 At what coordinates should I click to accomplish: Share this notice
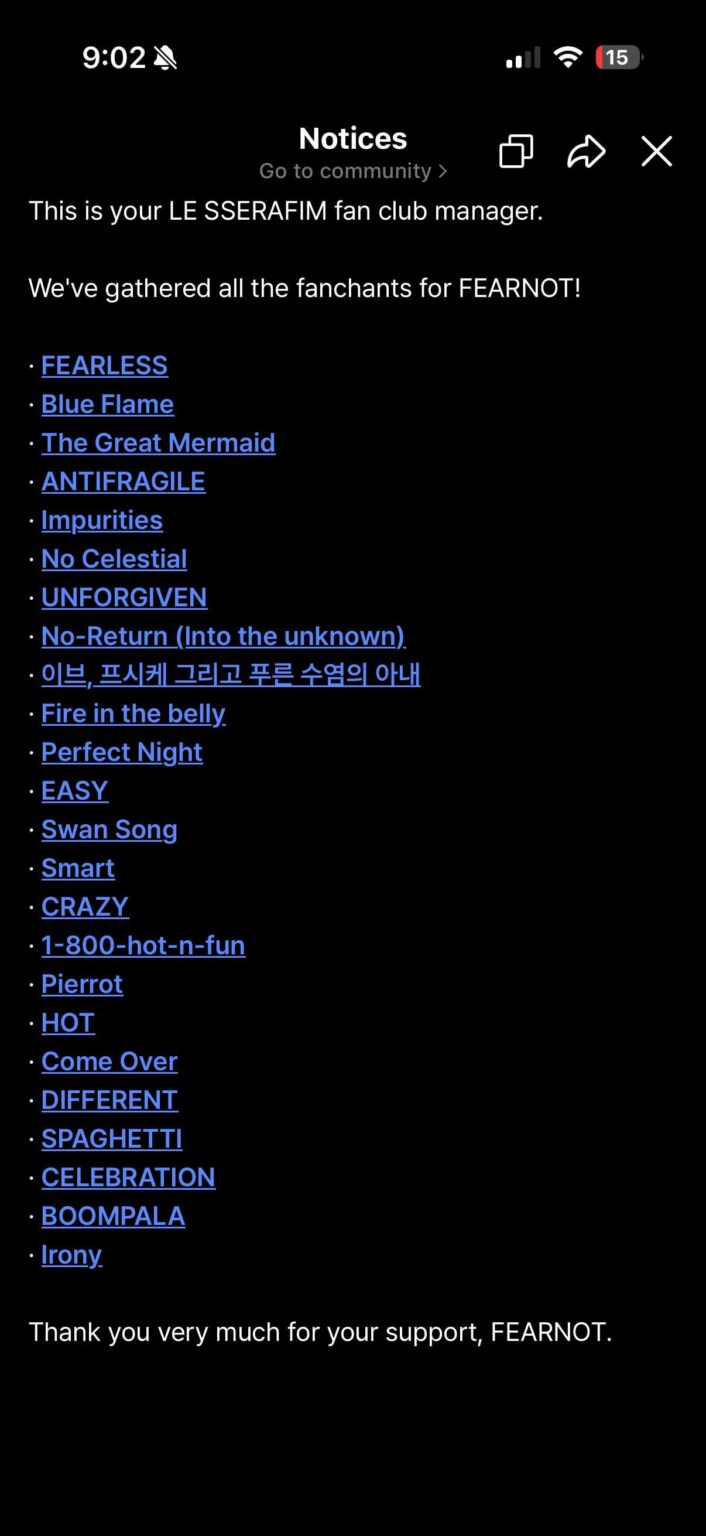(x=586, y=151)
